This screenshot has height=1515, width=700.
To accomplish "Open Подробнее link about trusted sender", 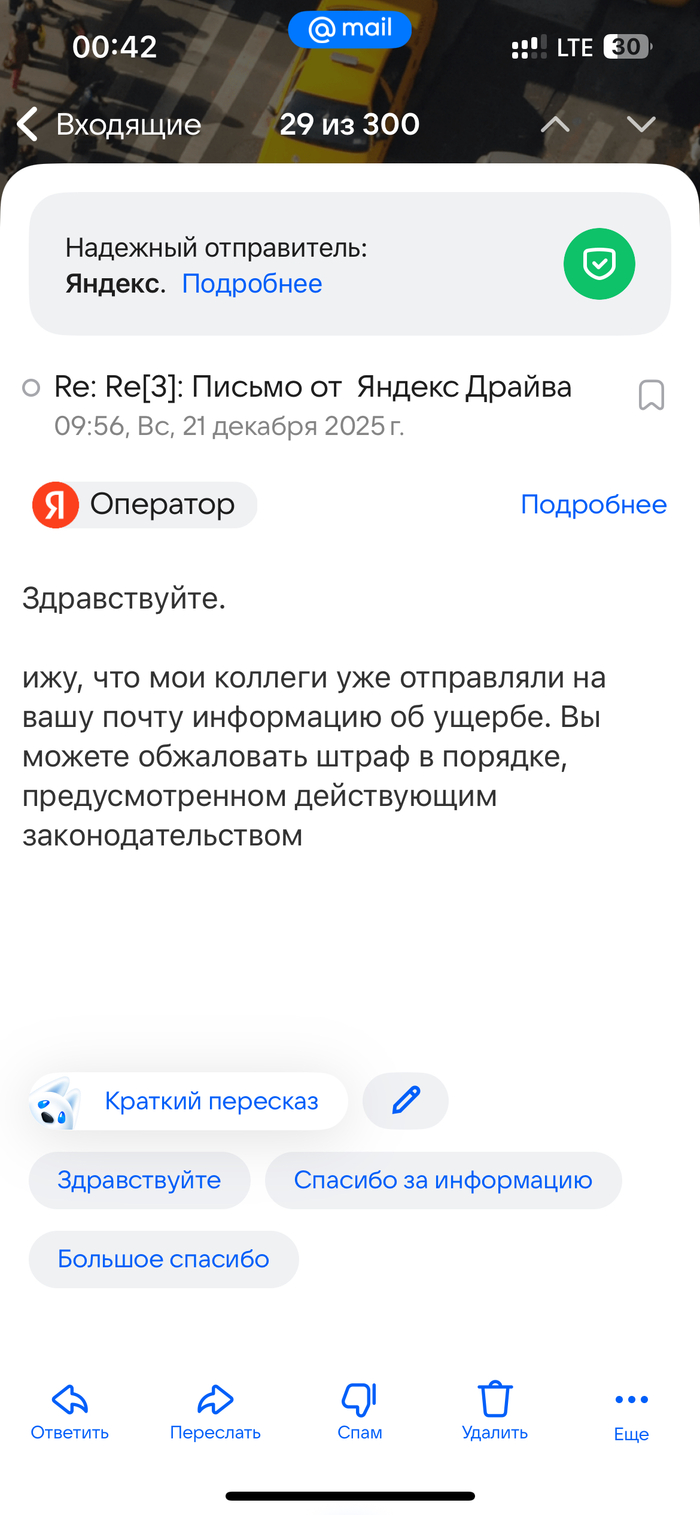I will coord(252,284).
